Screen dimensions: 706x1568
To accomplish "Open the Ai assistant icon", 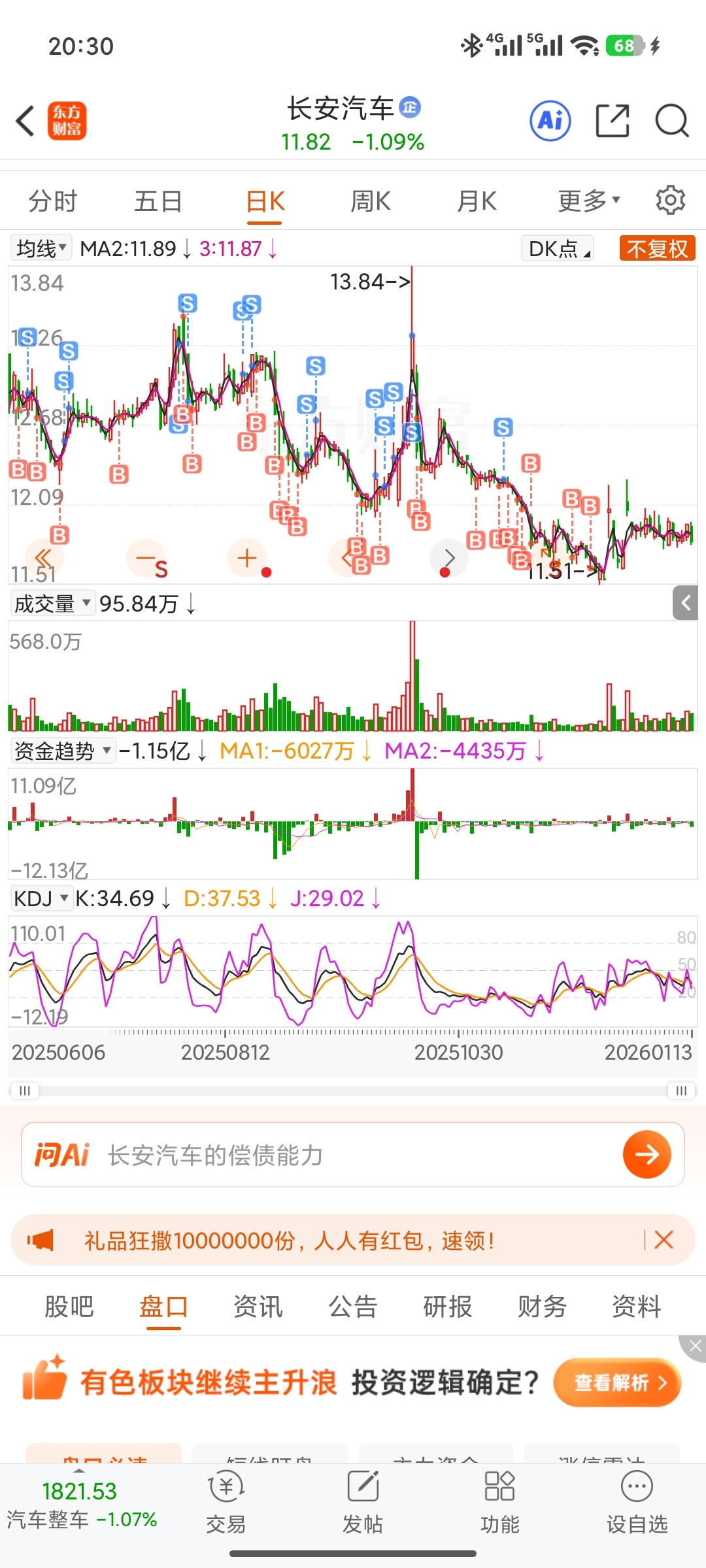I will click(550, 121).
